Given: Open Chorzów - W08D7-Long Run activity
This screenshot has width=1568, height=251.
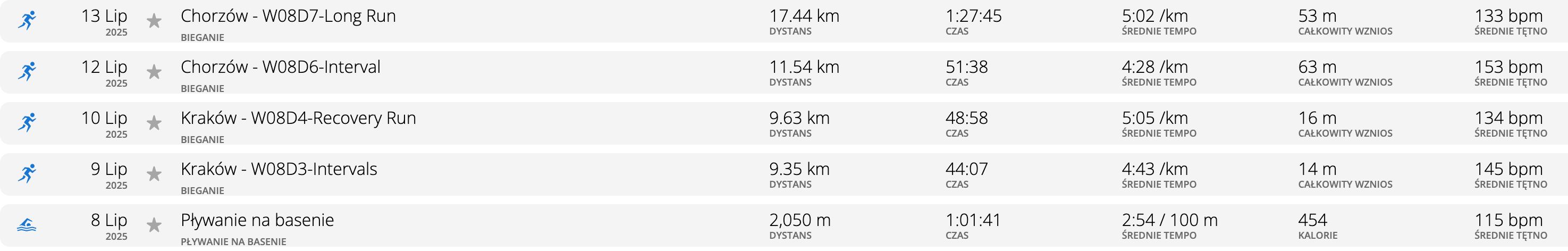Looking at the screenshot, I should [288, 16].
